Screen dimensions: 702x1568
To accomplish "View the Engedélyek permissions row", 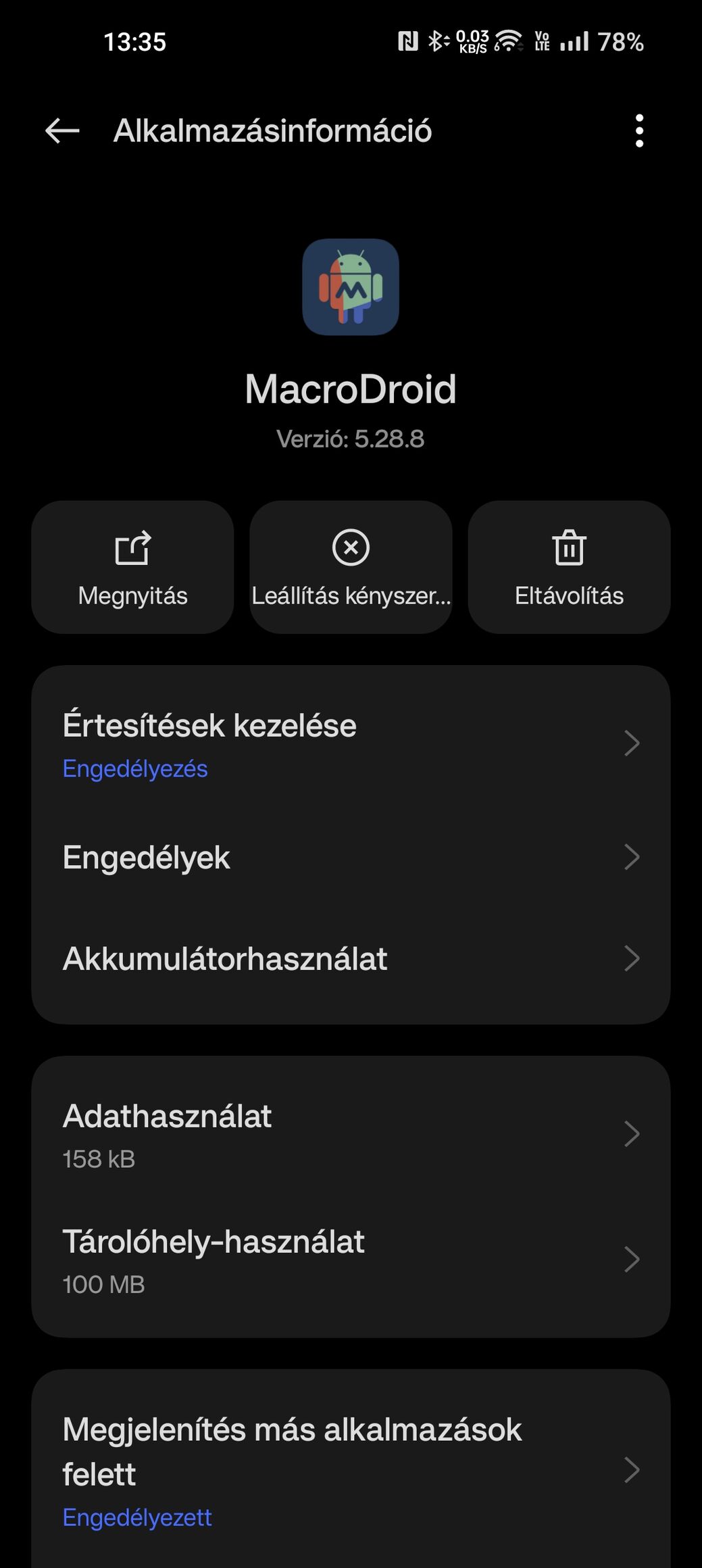I will [x=351, y=857].
